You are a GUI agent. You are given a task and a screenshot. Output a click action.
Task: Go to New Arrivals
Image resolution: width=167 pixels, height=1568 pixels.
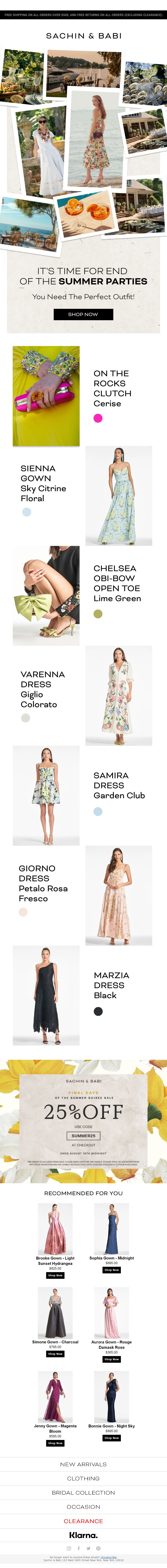click(83, 1464)
